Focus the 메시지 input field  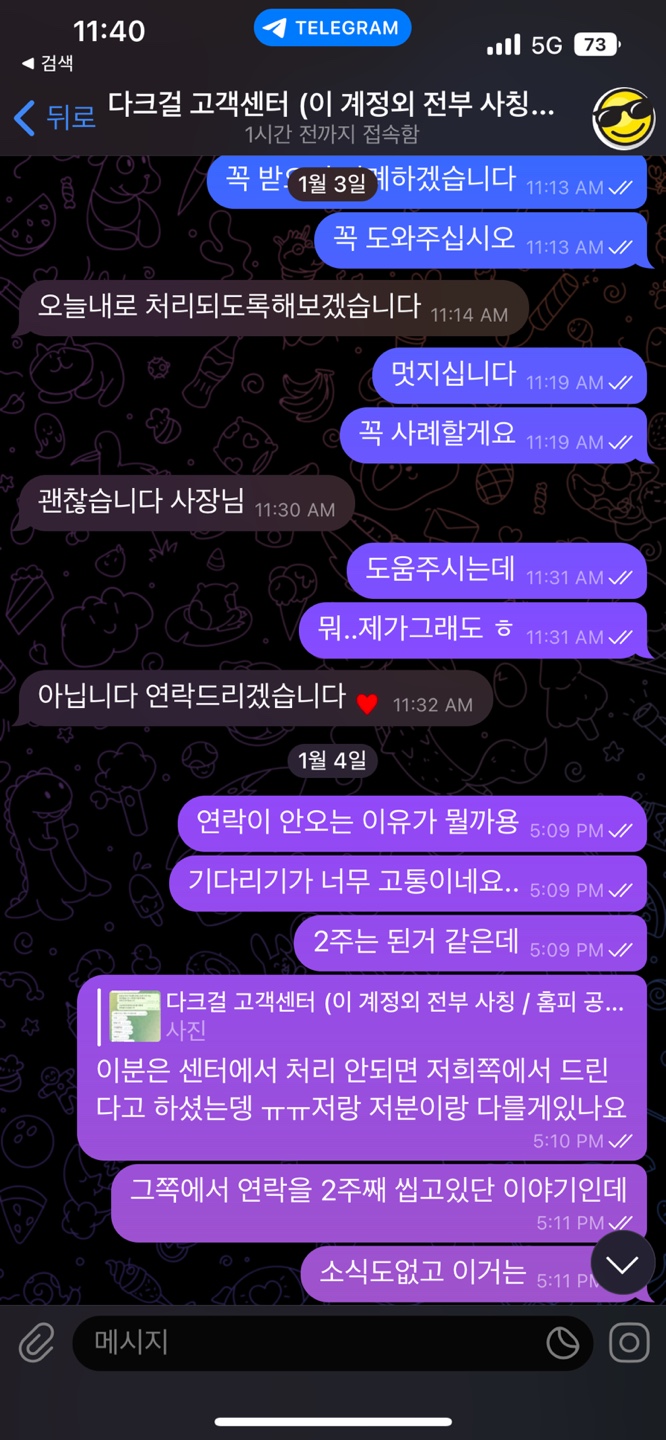point(310,1342)
